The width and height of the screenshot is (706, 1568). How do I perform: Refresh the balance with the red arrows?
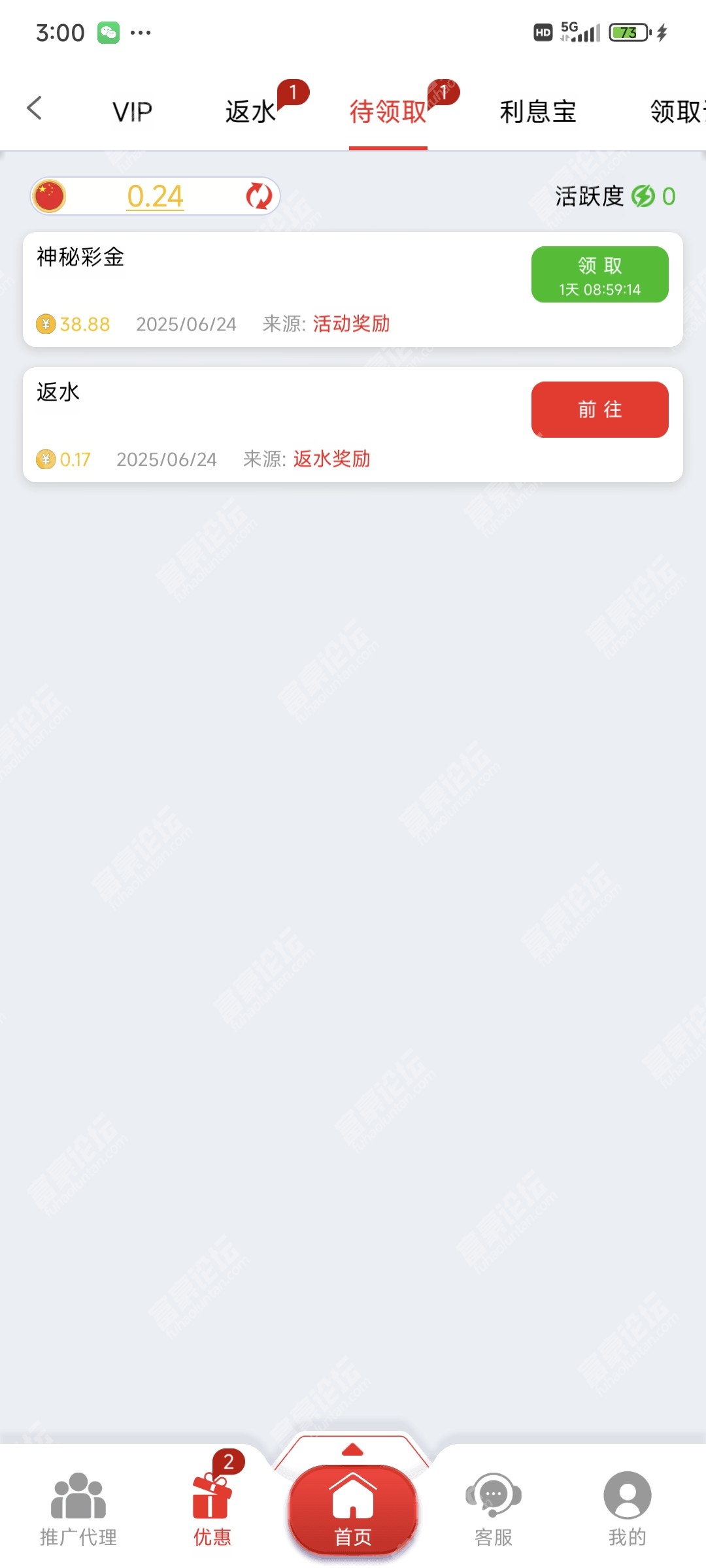click(x=259, y=196)
